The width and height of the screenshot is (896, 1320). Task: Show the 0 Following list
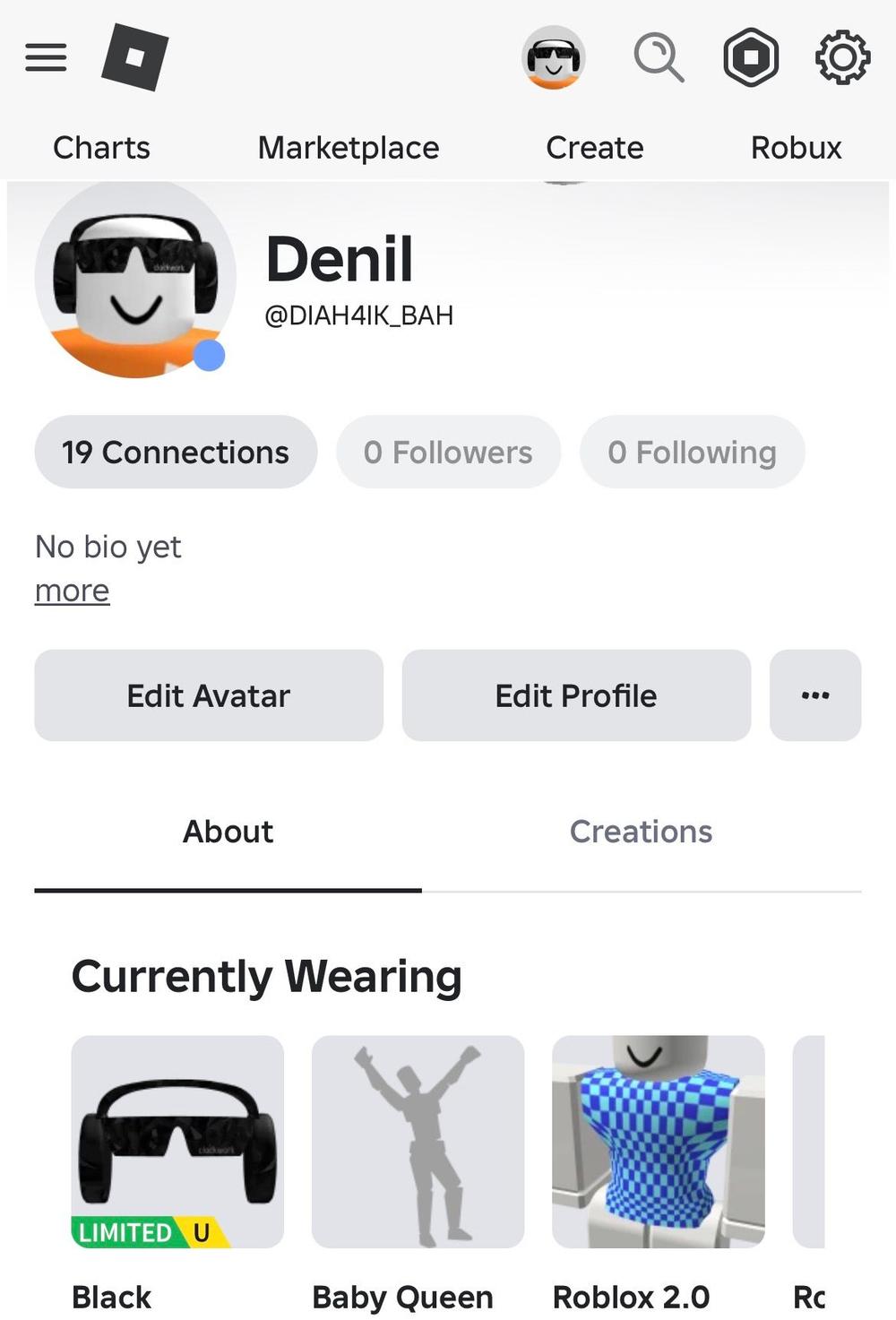point(692,453)
